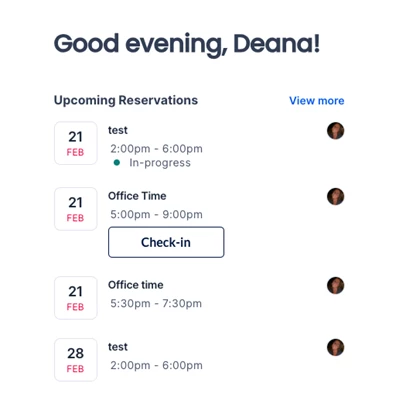Tap Check-in for Office Time reservation
Screen dimensions: 406x407
tap(166, 242)
